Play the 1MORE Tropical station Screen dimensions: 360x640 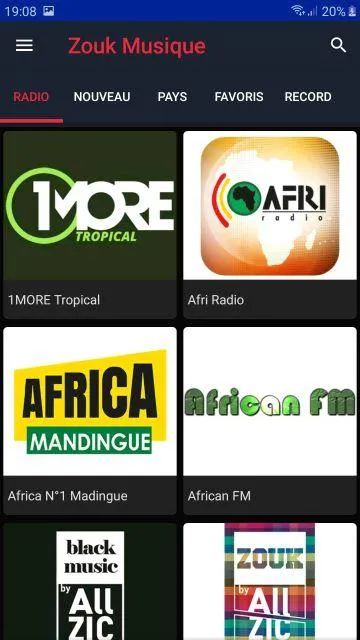click(x=90, y=224)
